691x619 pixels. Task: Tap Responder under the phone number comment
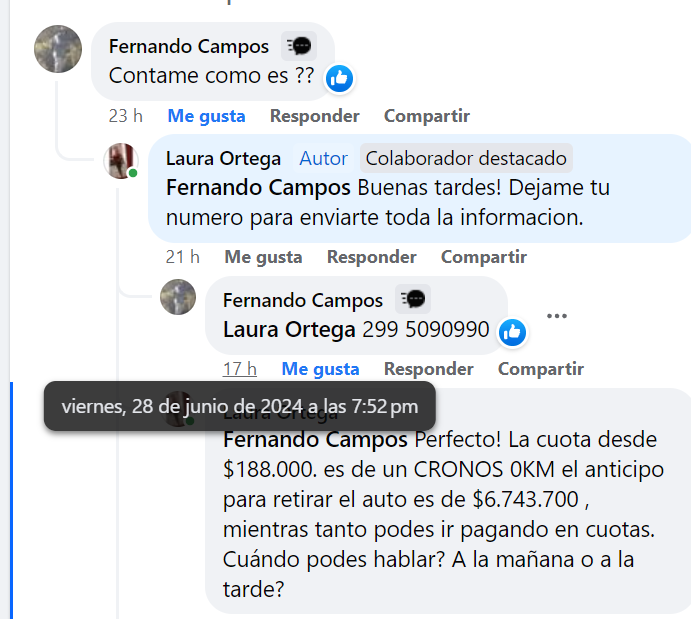click(429, 369)
